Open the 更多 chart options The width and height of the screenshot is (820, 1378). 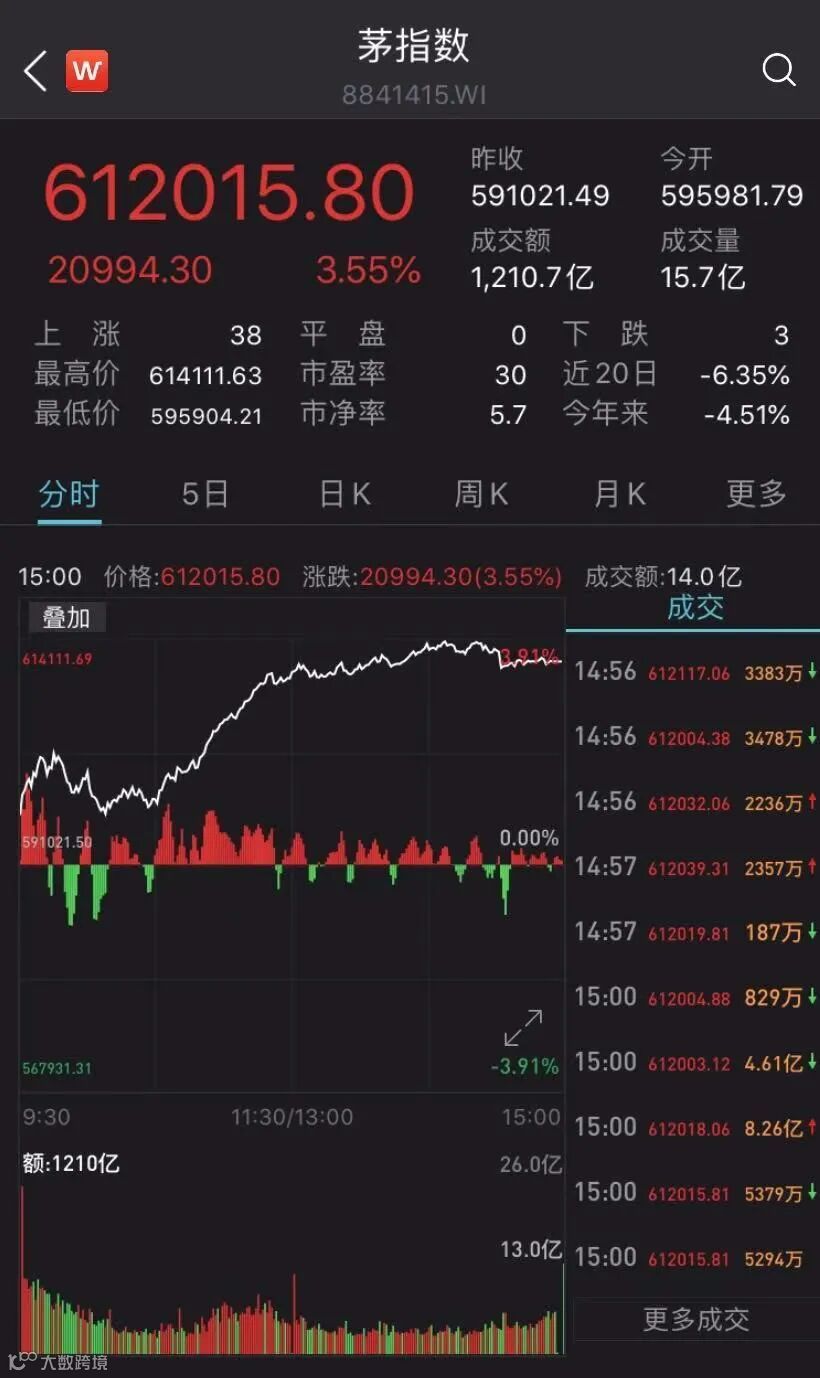tap(756, 494)
